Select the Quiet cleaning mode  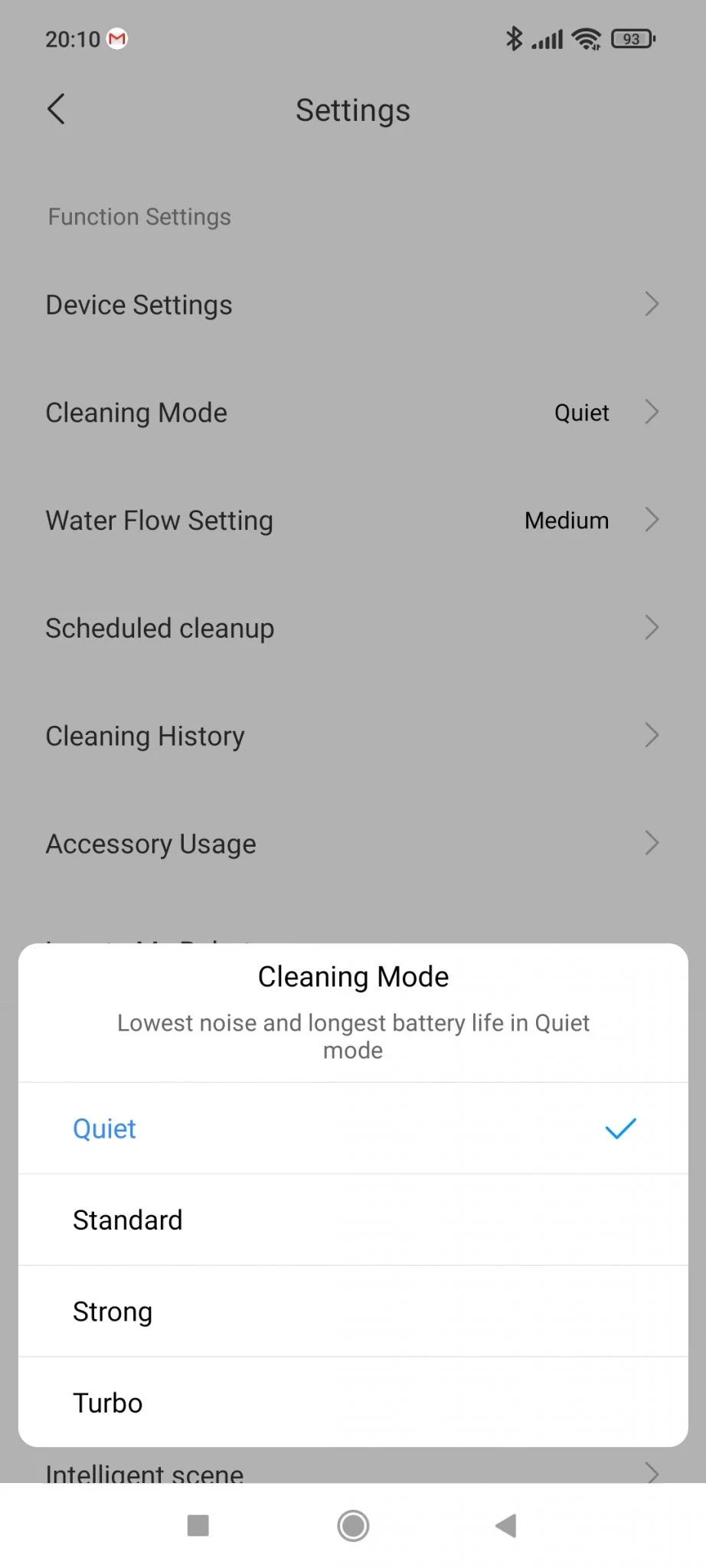(352, 1129)
